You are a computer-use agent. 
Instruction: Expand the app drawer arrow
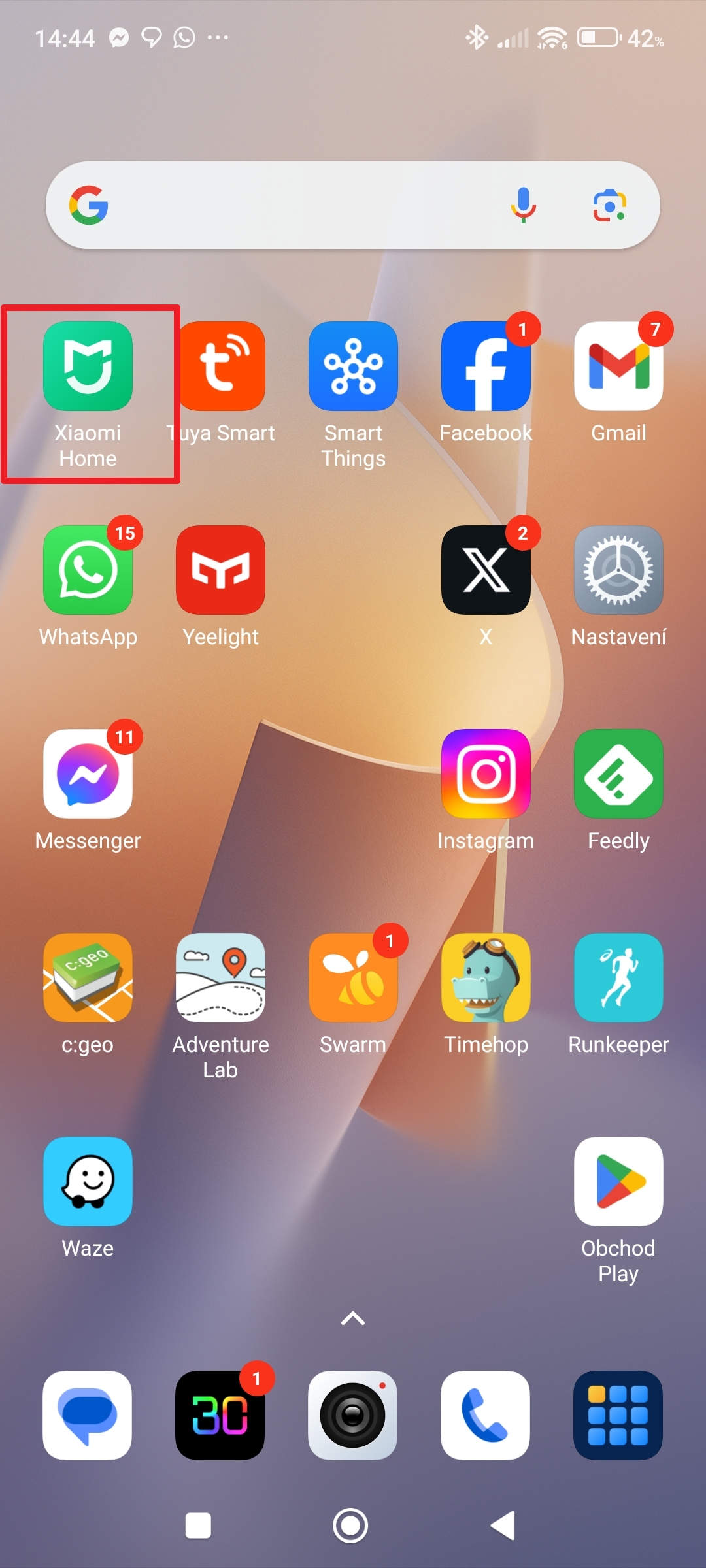coord(353,1318)
